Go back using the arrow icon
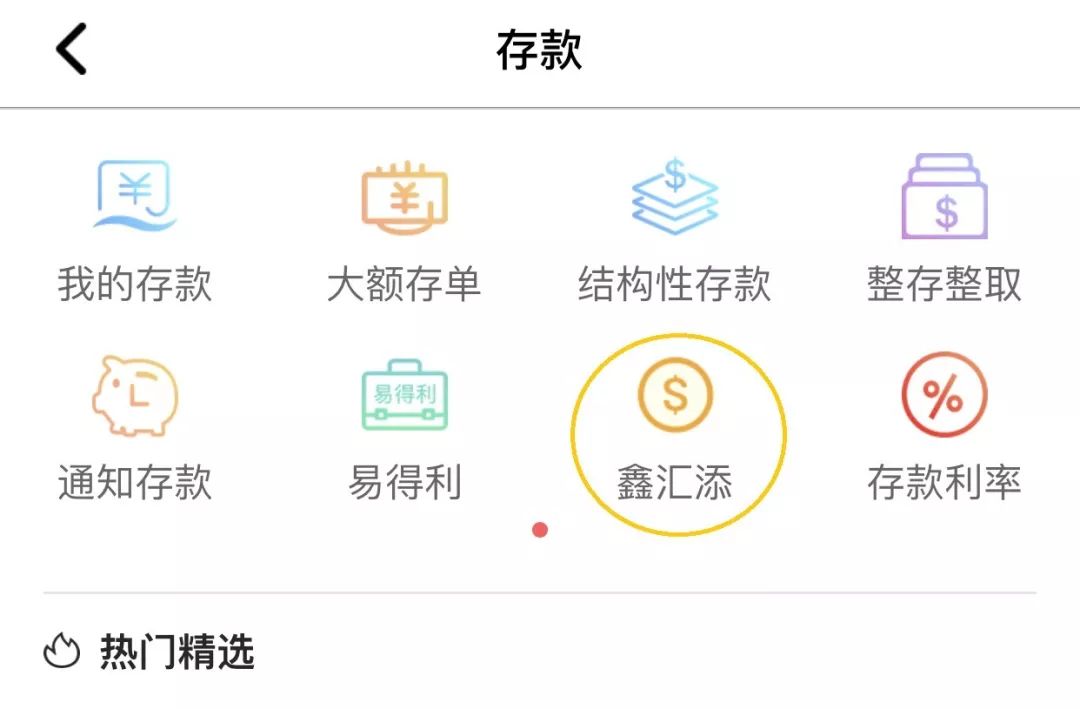Screen dimensions: 1080x709 pos(71,49)
